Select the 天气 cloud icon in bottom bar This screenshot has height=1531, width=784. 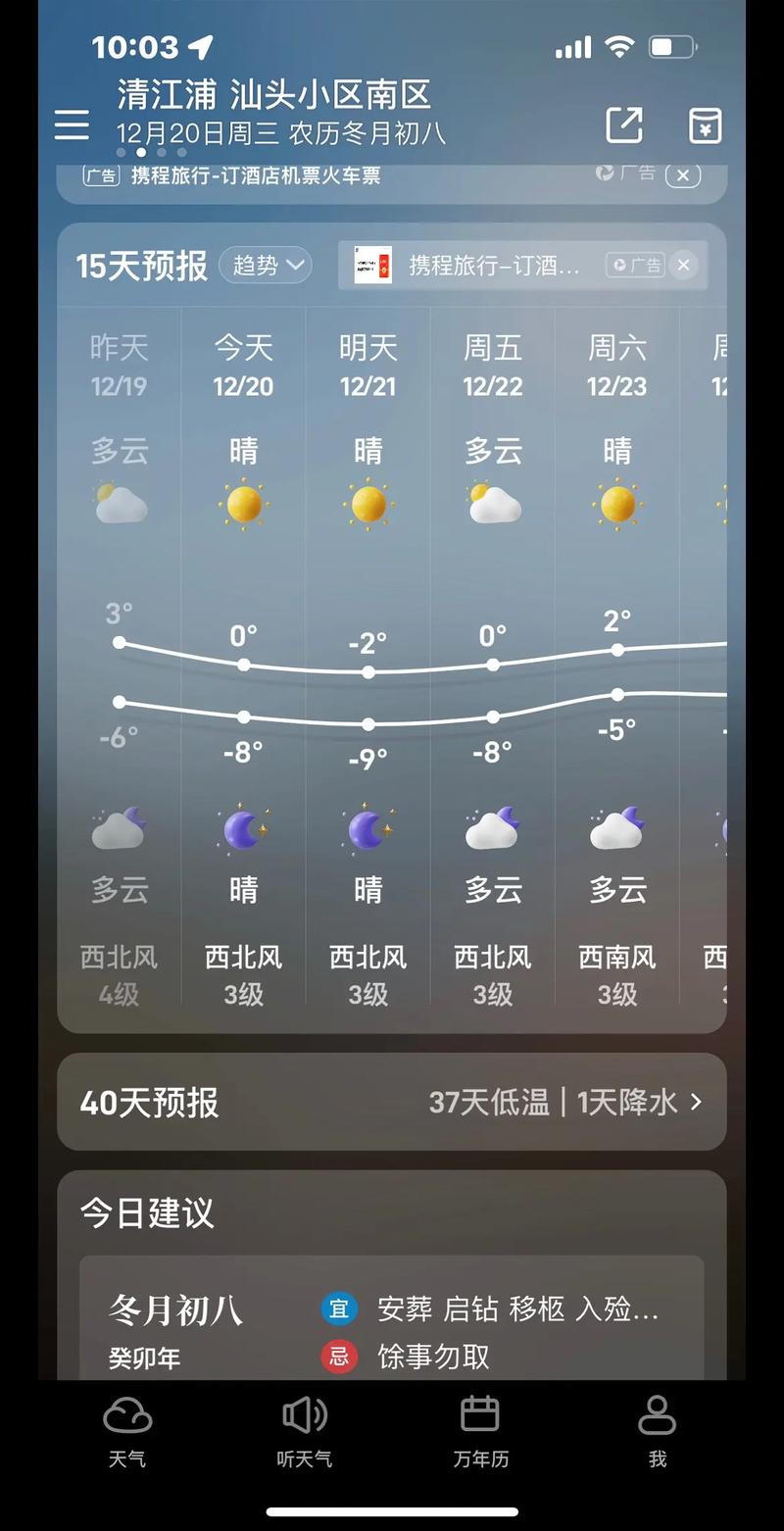click(x=128, y=1414)
